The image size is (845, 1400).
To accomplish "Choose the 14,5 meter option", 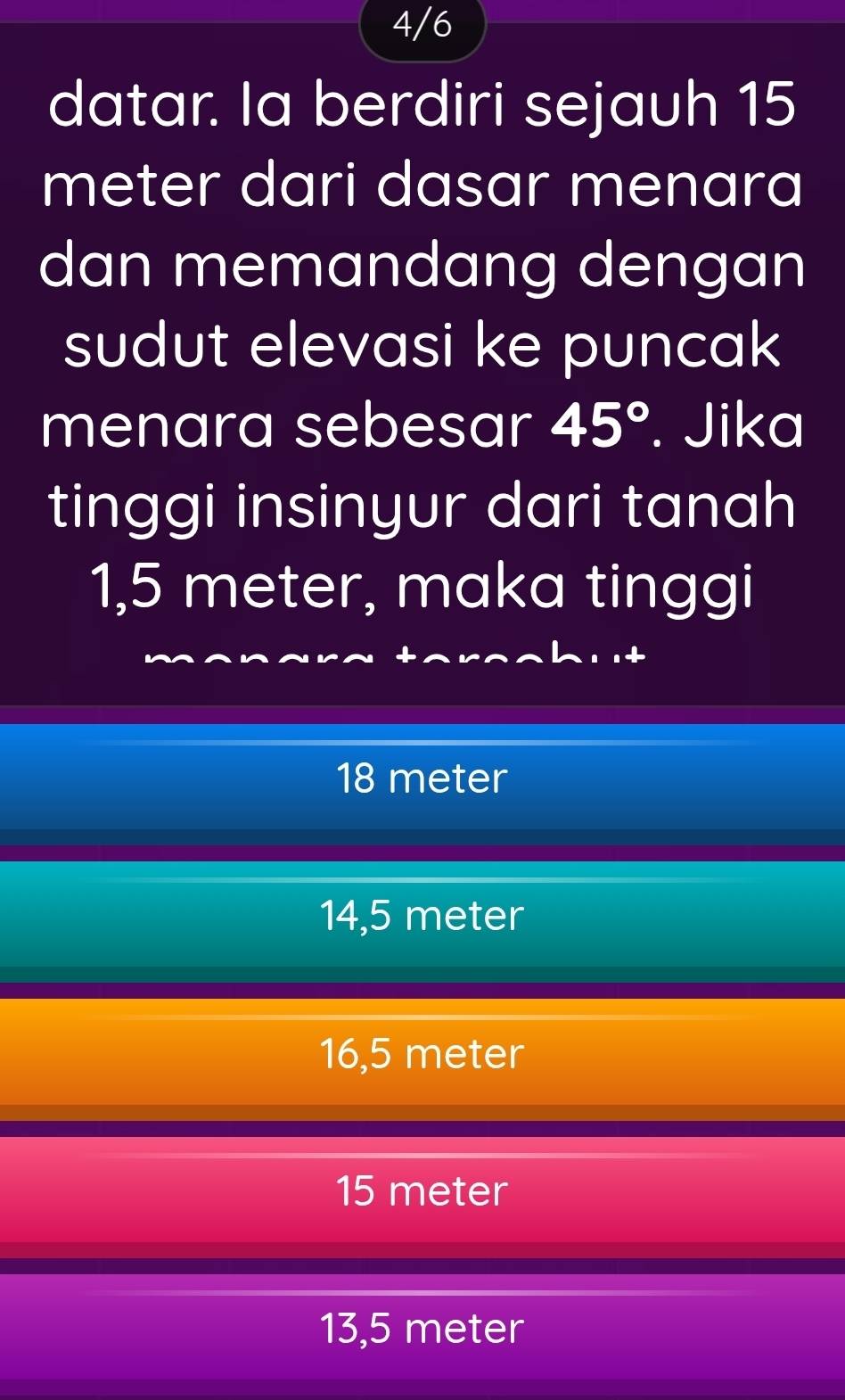I will (x=422, y=916).
